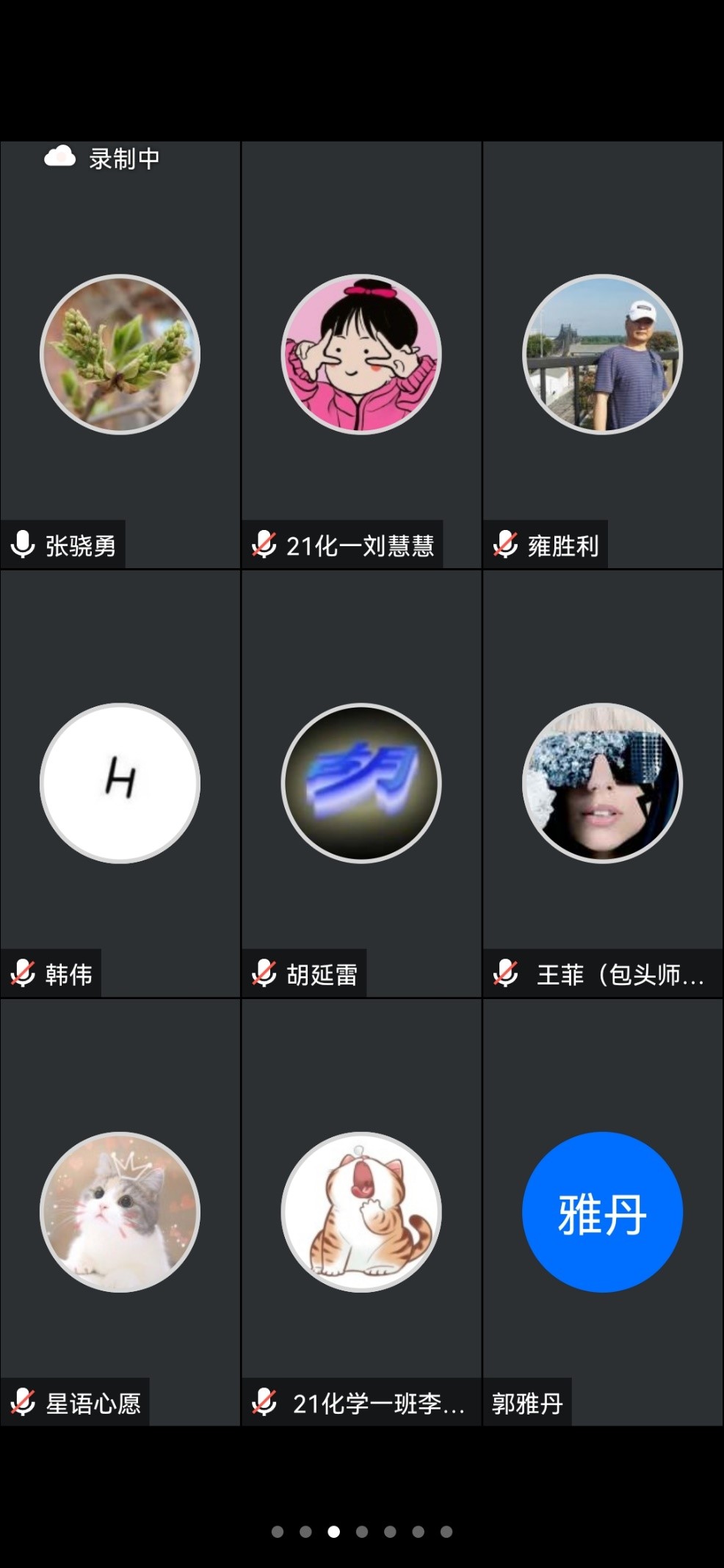Viewport: 724px width, 1568px height.
Task: Tap the 录制中 recording indicator
Action: pos(103,158)
